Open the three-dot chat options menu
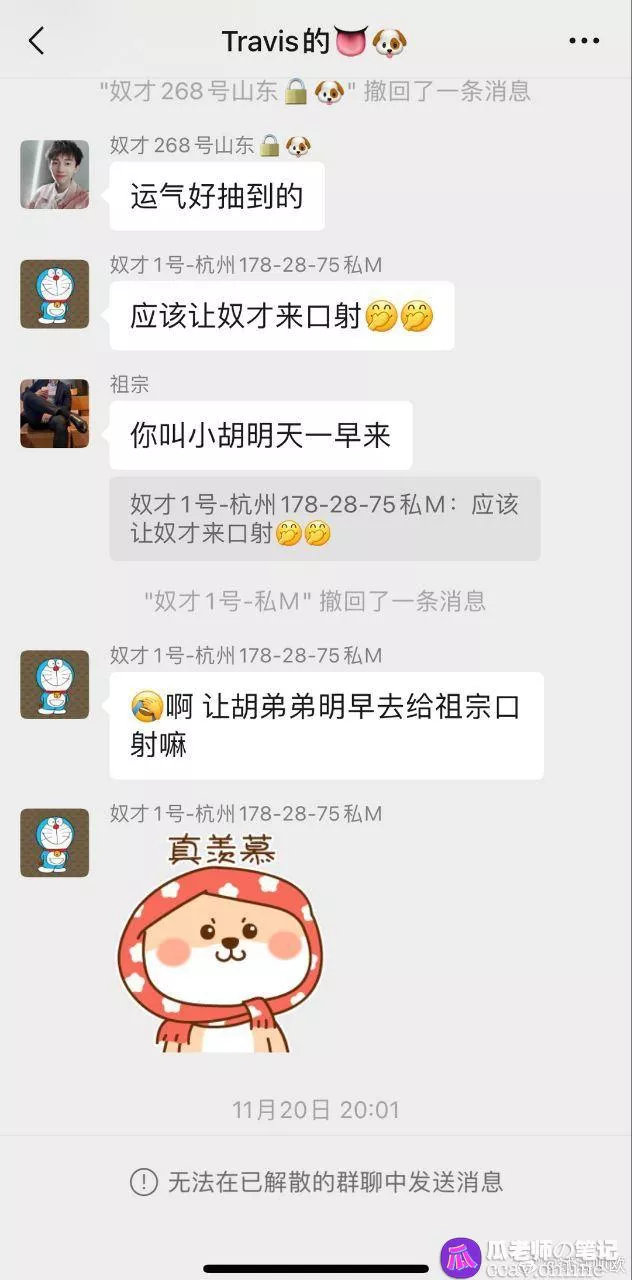Viewport: 632px width, 1280px height. pyautogui.click(x=584, y=41)
